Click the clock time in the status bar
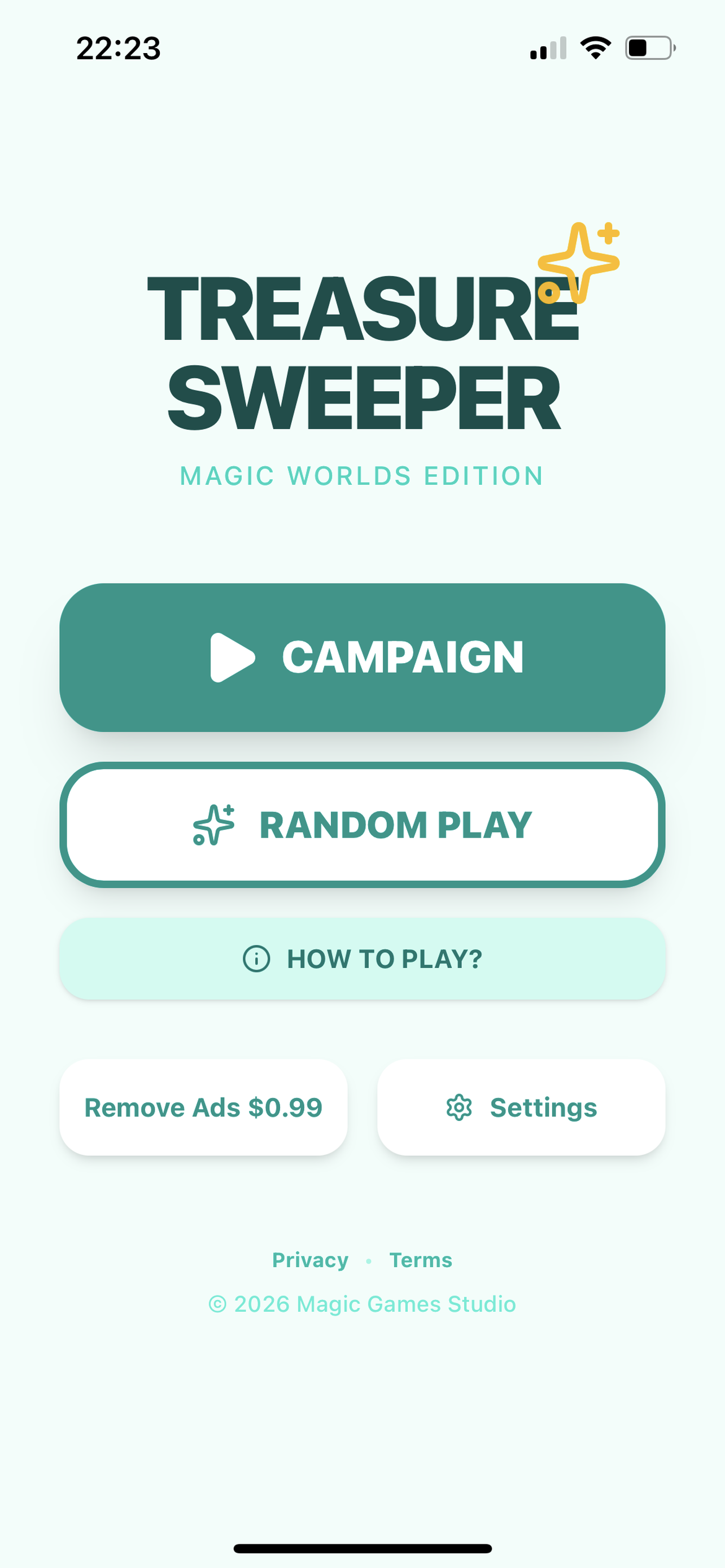This screenshot has height=1568, width=725. point(119,49)
